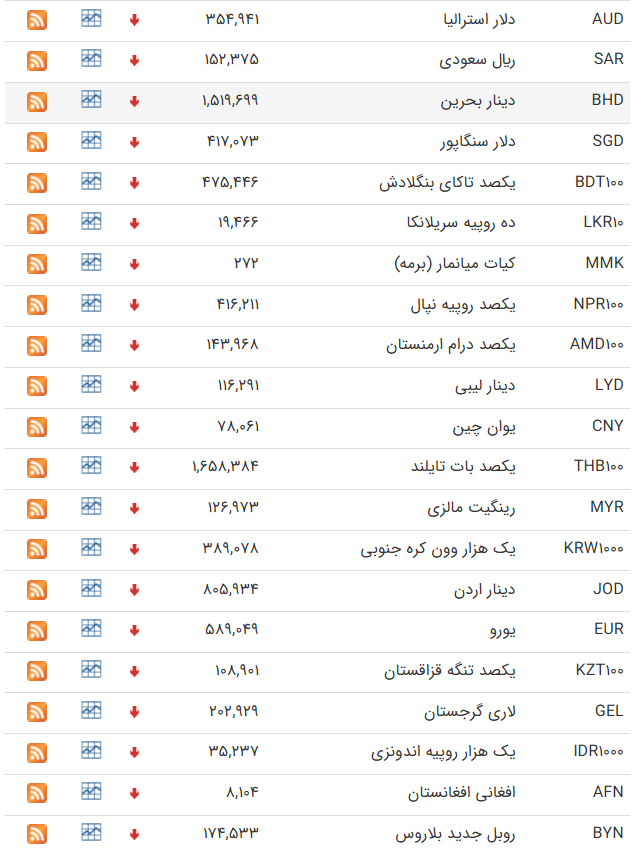Image resolution: width=641 pixels, height=852 pixels.
Task: Show the chart for JOD
Action: click(x=91, y=587)
